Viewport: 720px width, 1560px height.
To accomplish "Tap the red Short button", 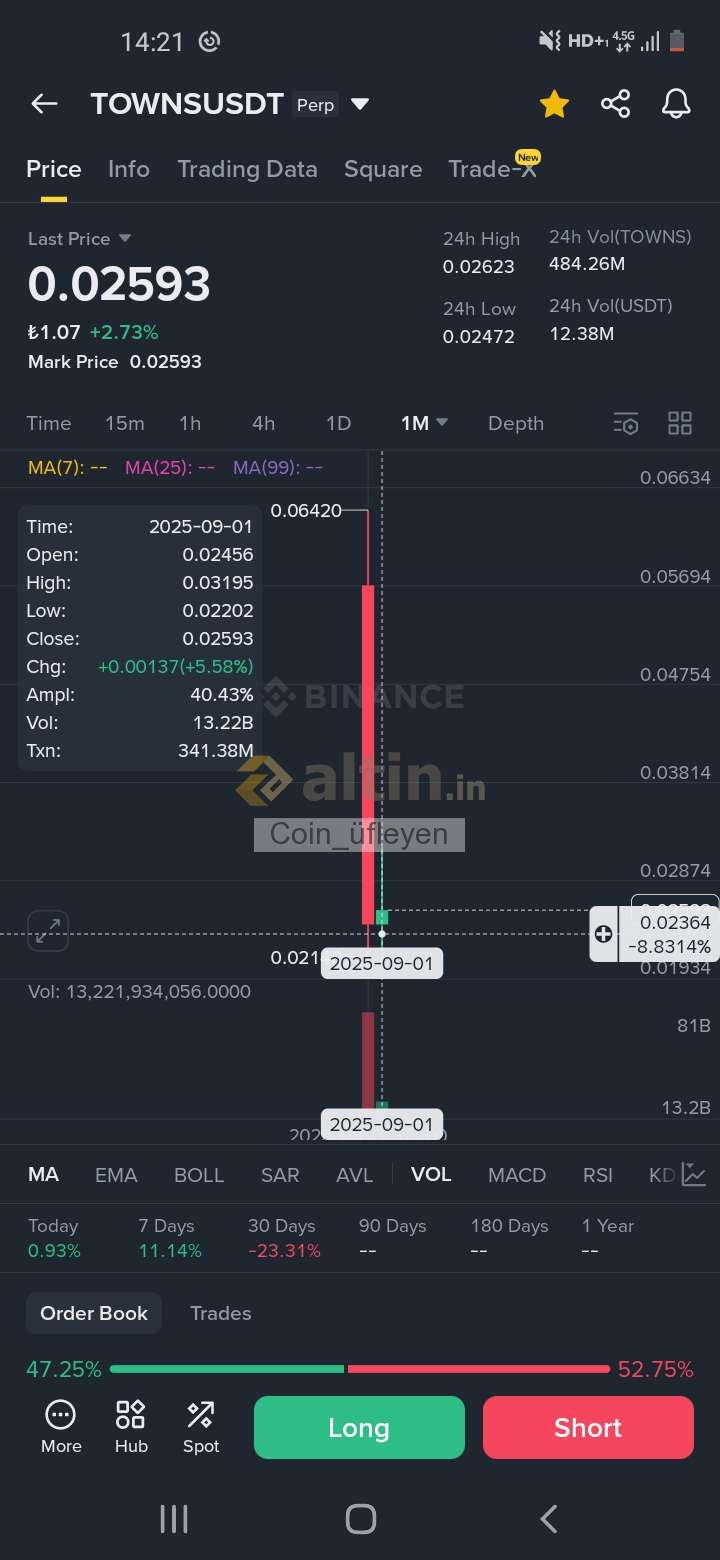I will point(588,1427).
